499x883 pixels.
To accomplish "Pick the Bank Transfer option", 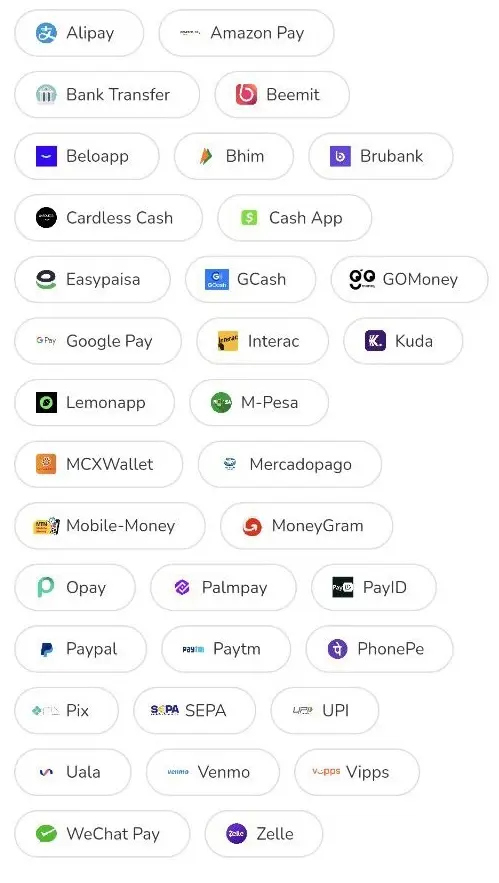I will pos(107,95).
